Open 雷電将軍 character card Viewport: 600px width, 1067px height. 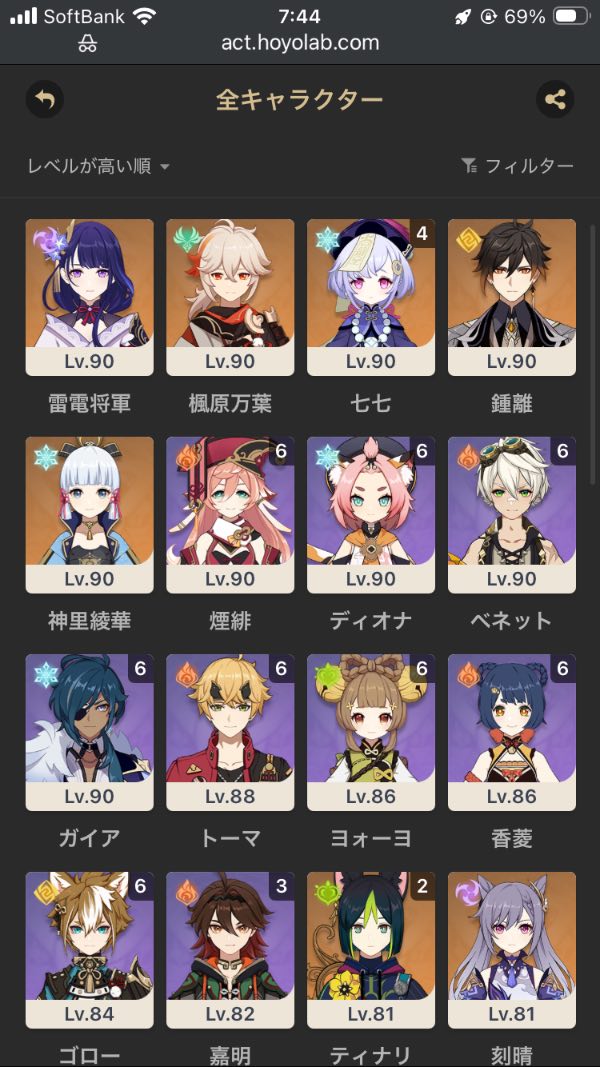coord(90,297)
